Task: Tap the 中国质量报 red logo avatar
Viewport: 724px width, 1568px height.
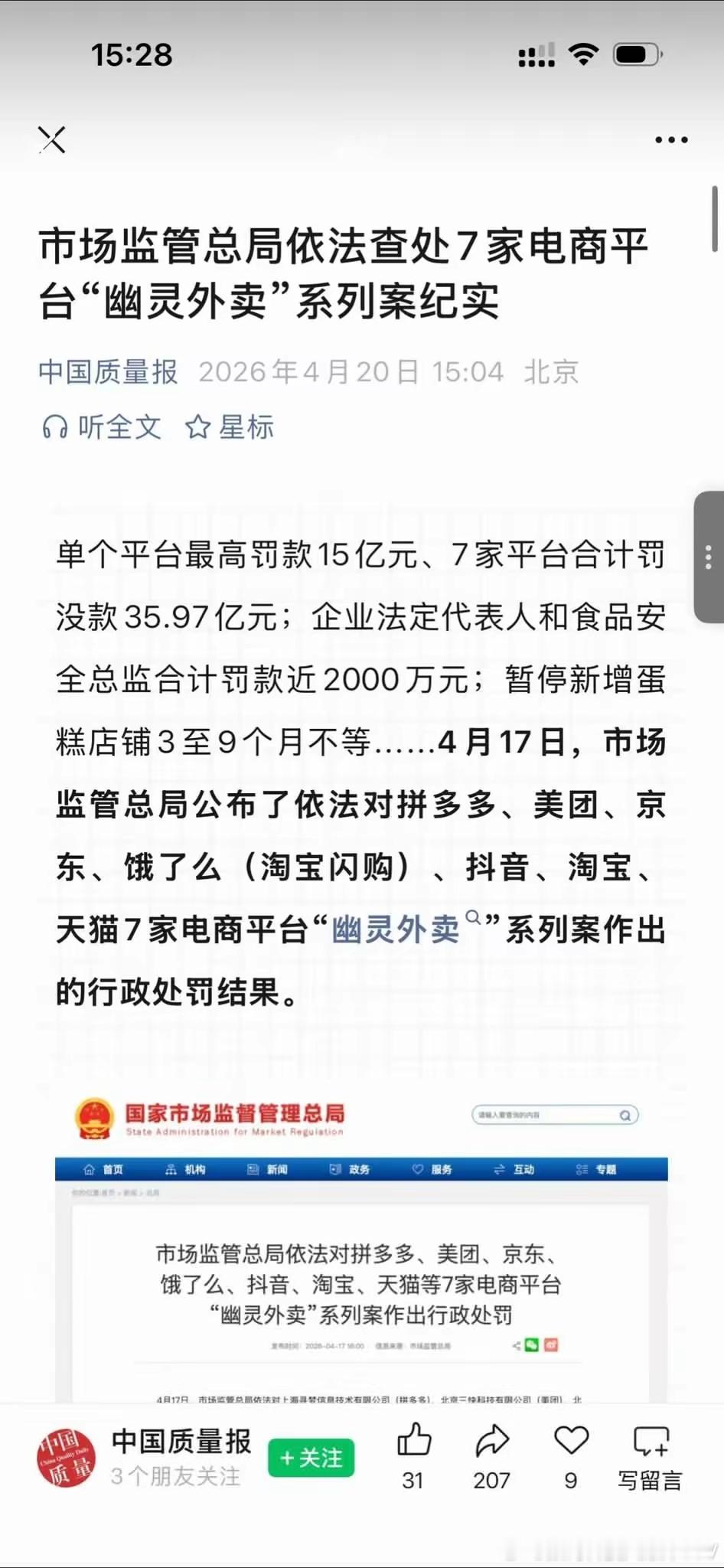Action: click(x=67, y=1459)
